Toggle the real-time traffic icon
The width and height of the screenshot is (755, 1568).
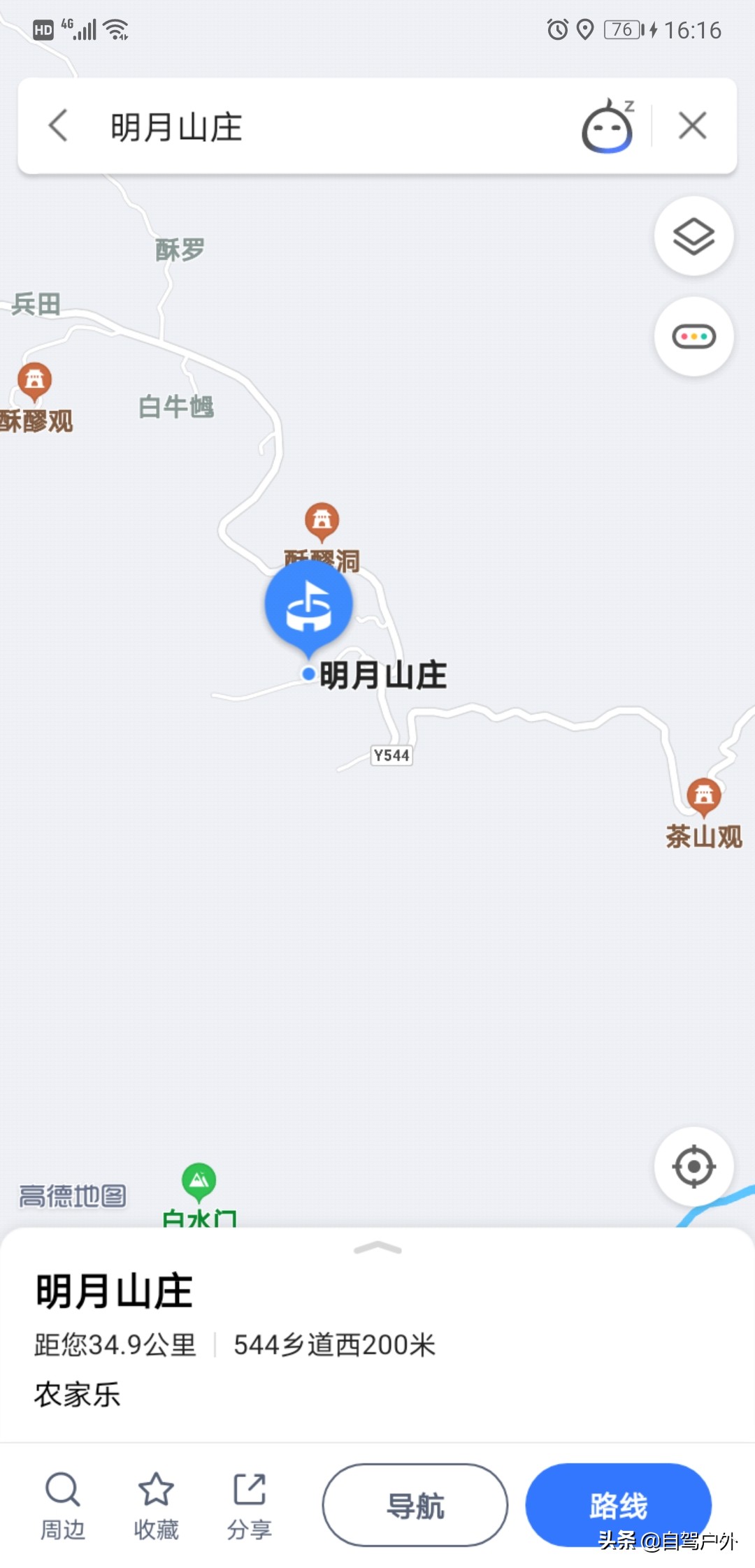pos(693,336)
